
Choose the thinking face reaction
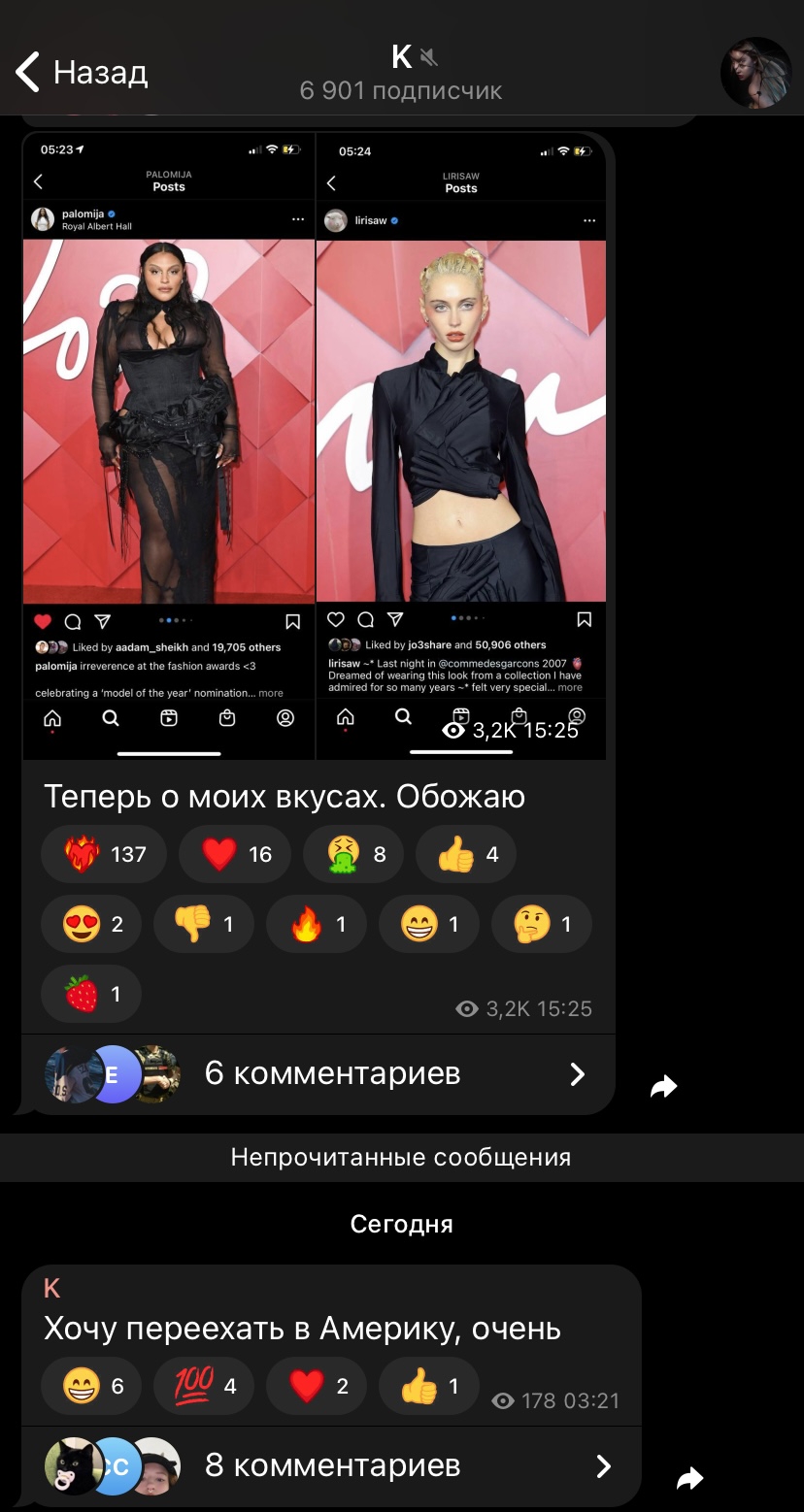[542, 924]
